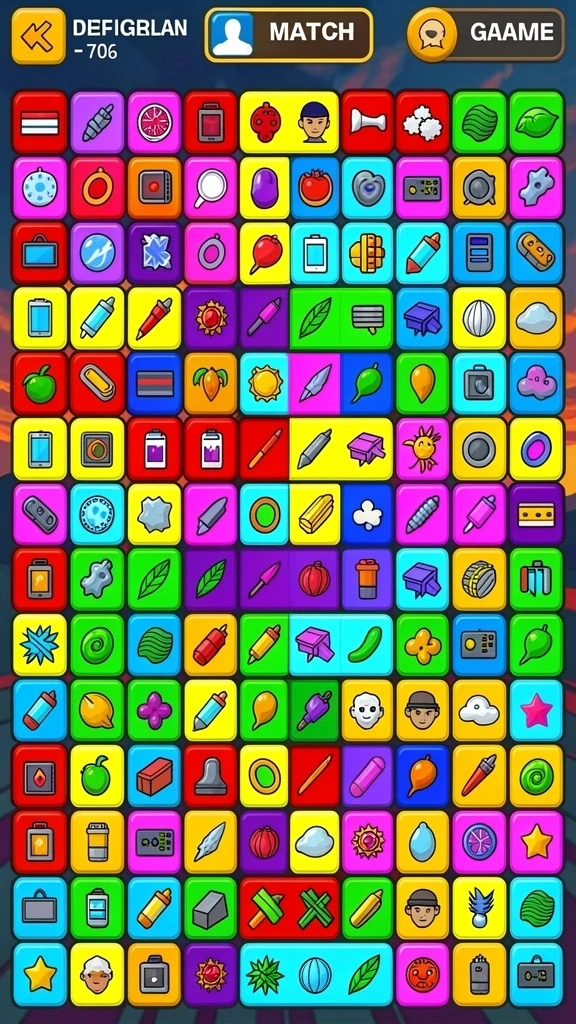Tap the orange ring tile on red
The height and width of the screenshot is (1024, 576).
[97, 188]
